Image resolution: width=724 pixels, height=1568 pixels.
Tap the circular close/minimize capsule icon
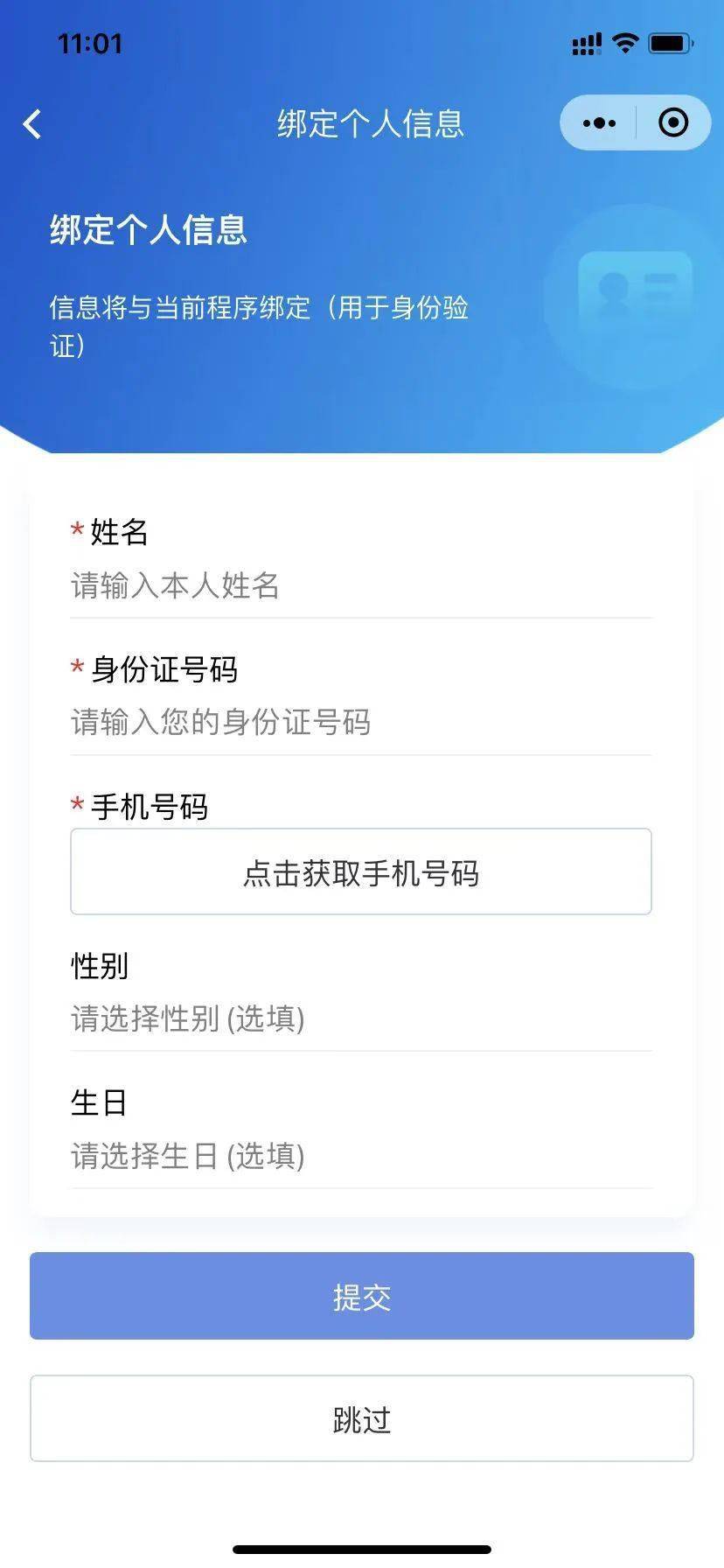[674, 122]
